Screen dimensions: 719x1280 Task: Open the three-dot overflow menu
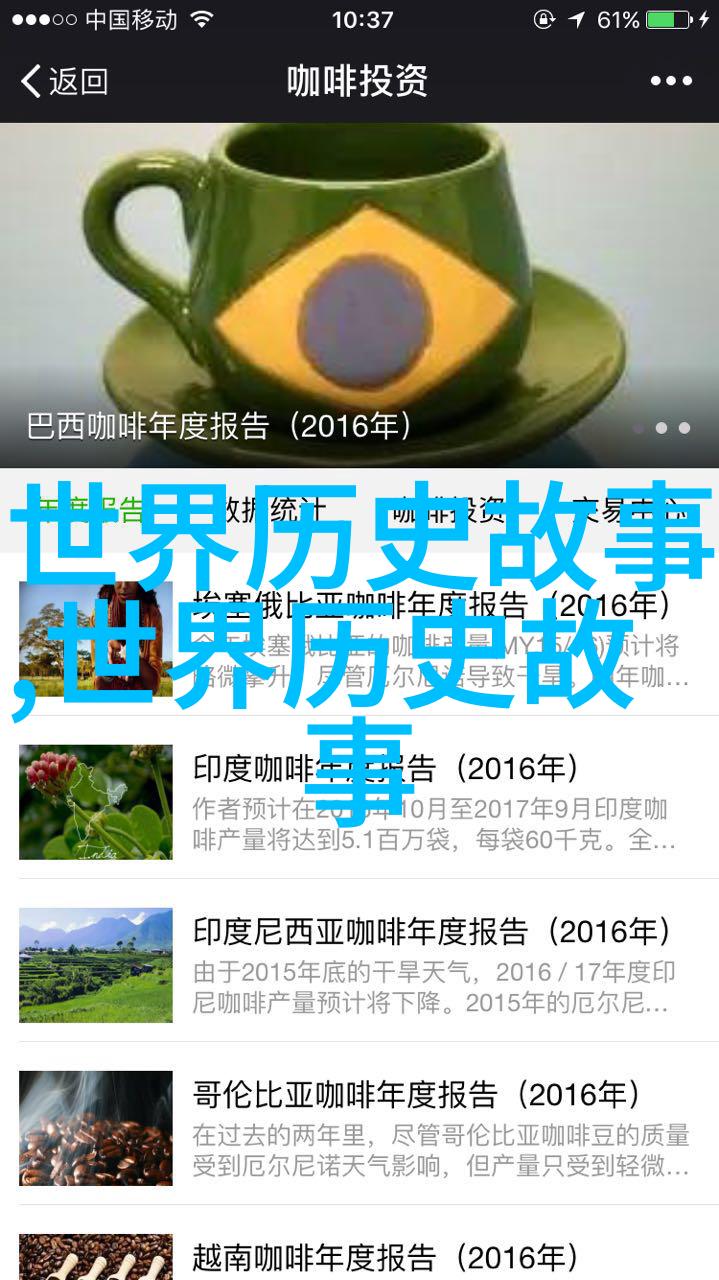[669, 81]
